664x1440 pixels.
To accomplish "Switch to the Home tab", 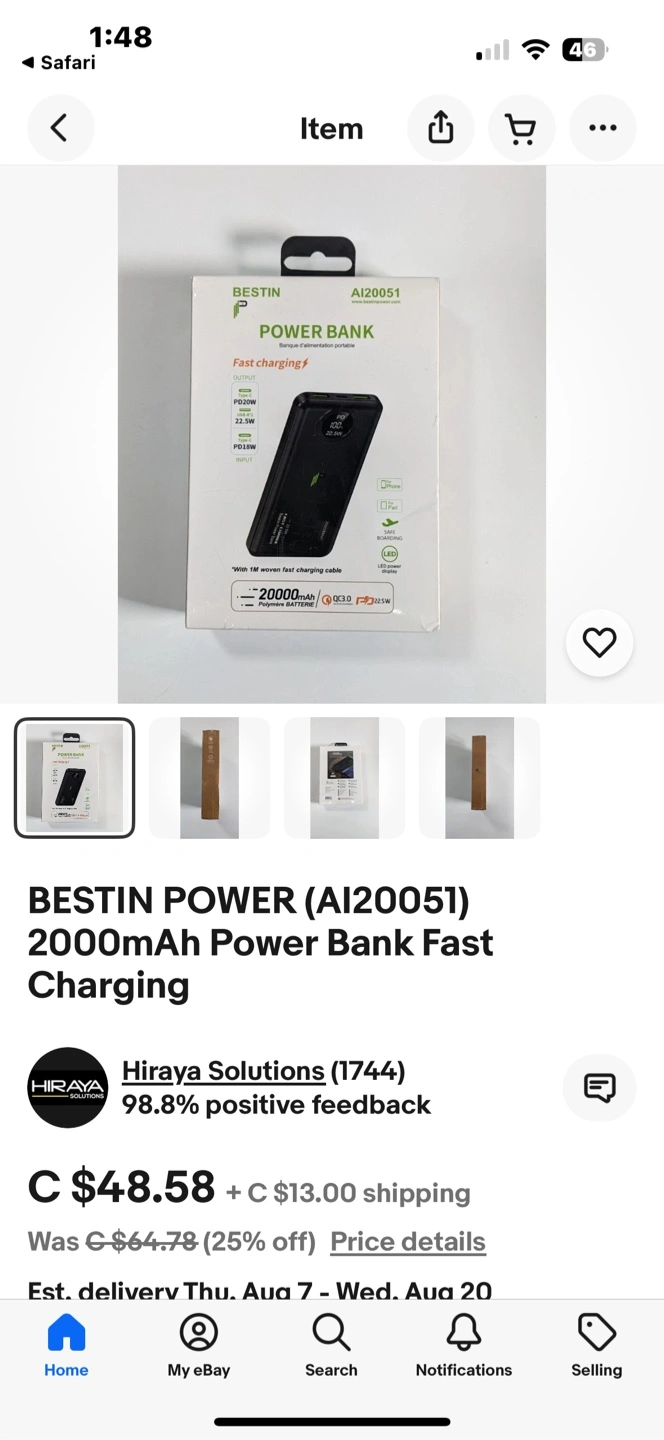I will (66, 1346).
